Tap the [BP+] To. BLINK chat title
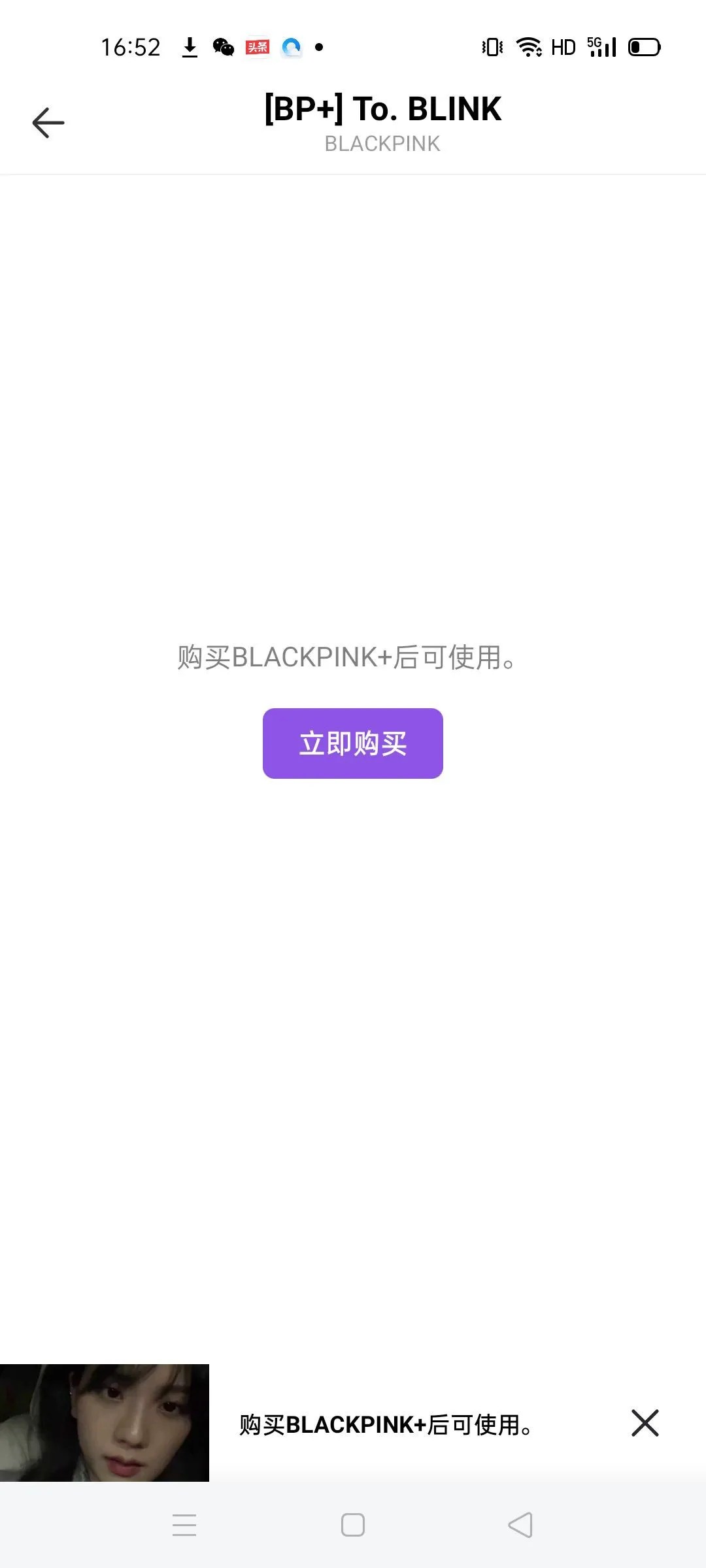Image resolution: width=706 pixels, height=1568 pixels. click(x=382, y=108)
